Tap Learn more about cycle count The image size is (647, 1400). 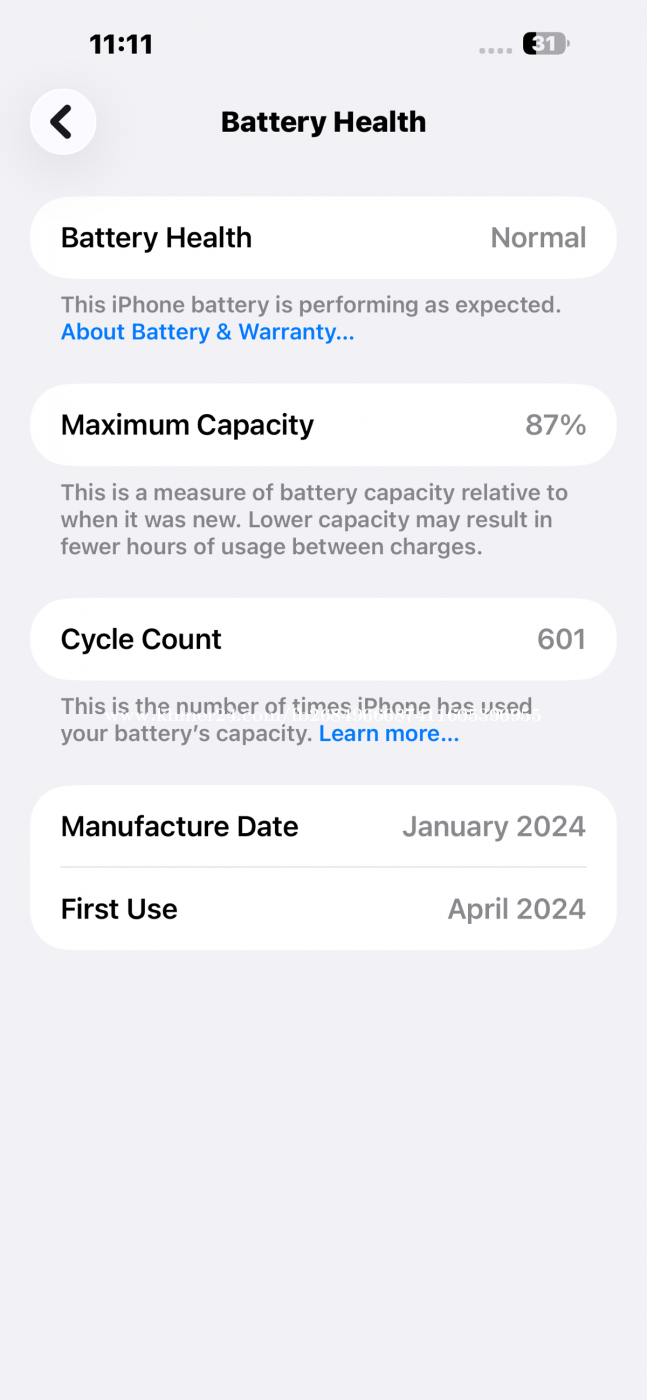click(x=388, y=734)
